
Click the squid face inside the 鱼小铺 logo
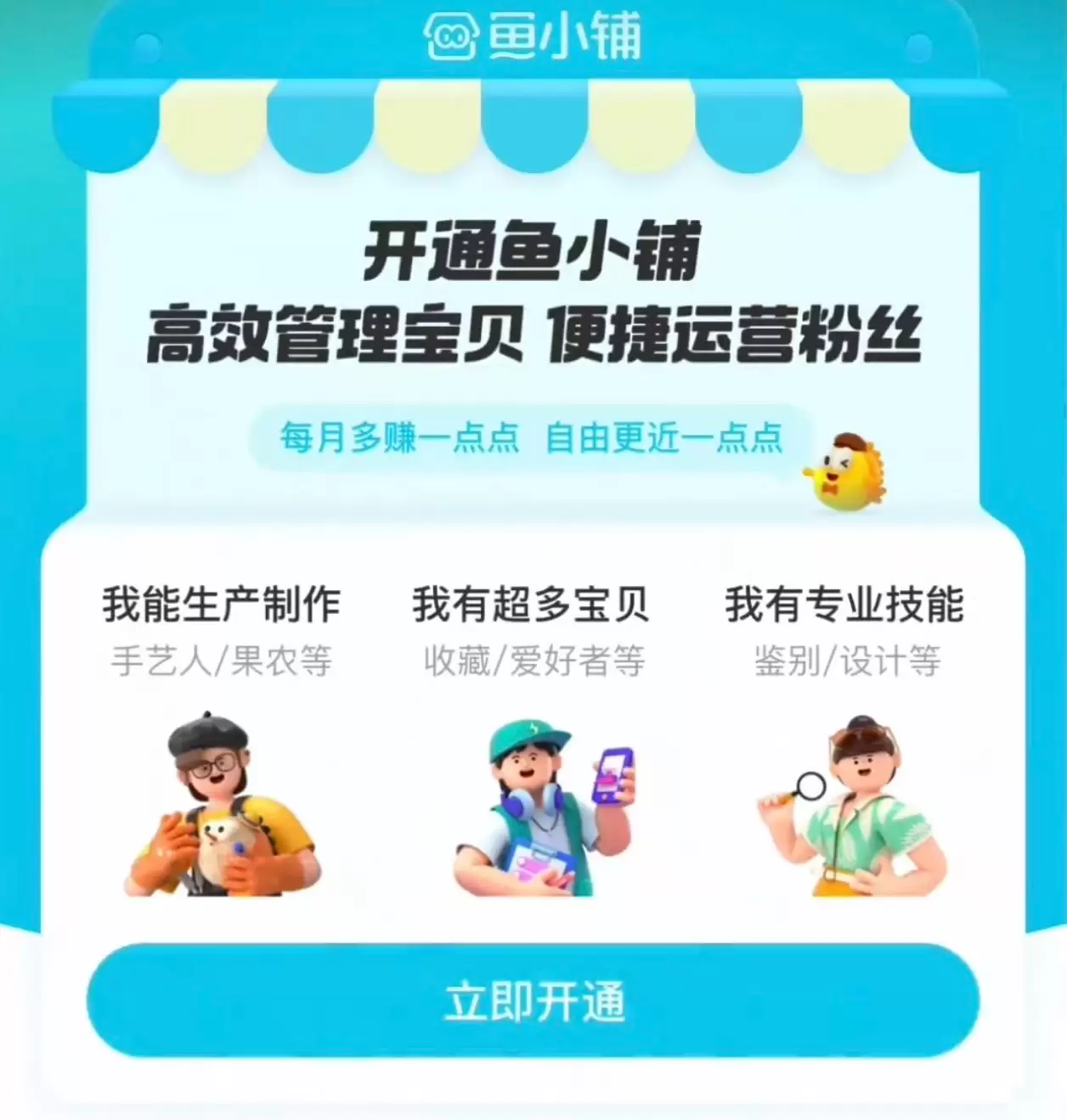tap(450, 36)
